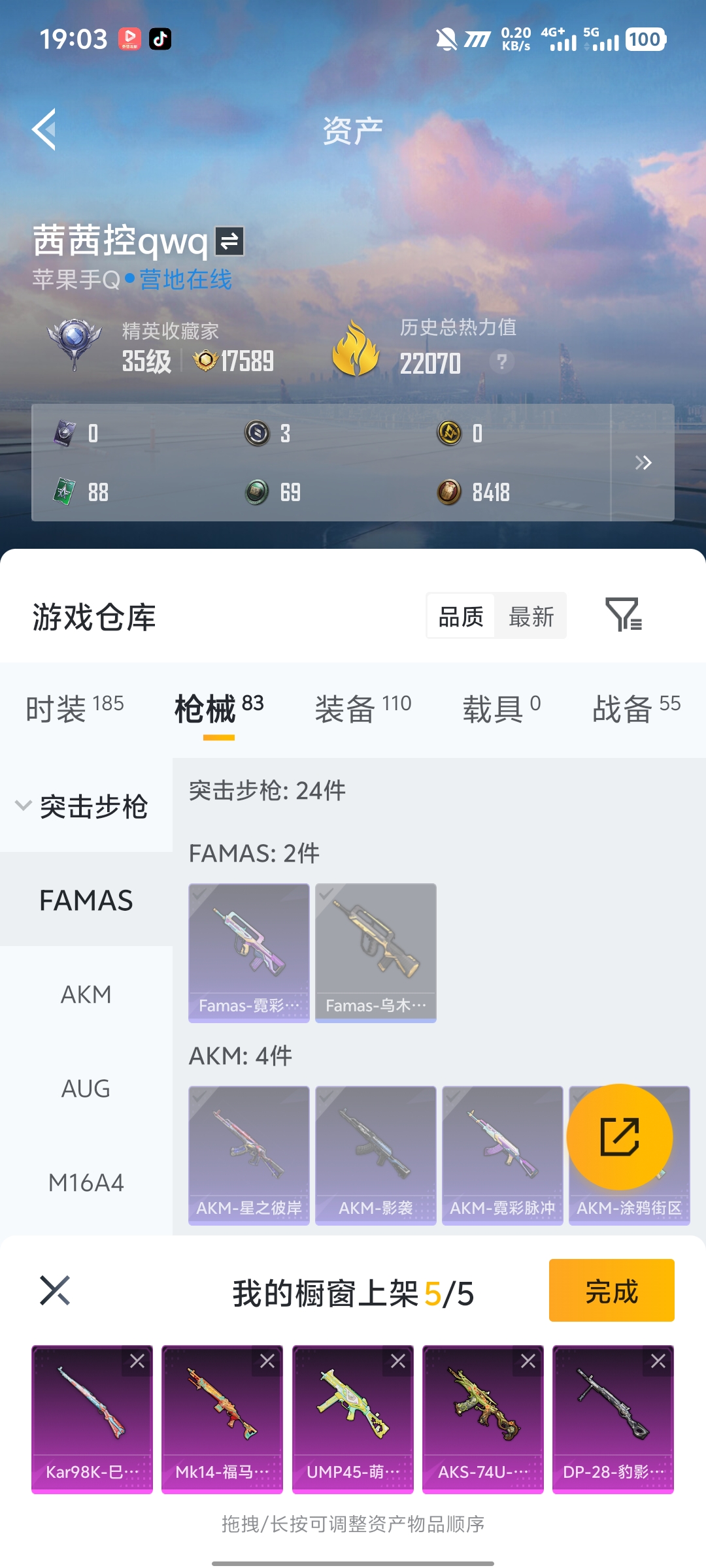Confirm showcase with 完成 button
The image size is (706, 1568).
612,1290
